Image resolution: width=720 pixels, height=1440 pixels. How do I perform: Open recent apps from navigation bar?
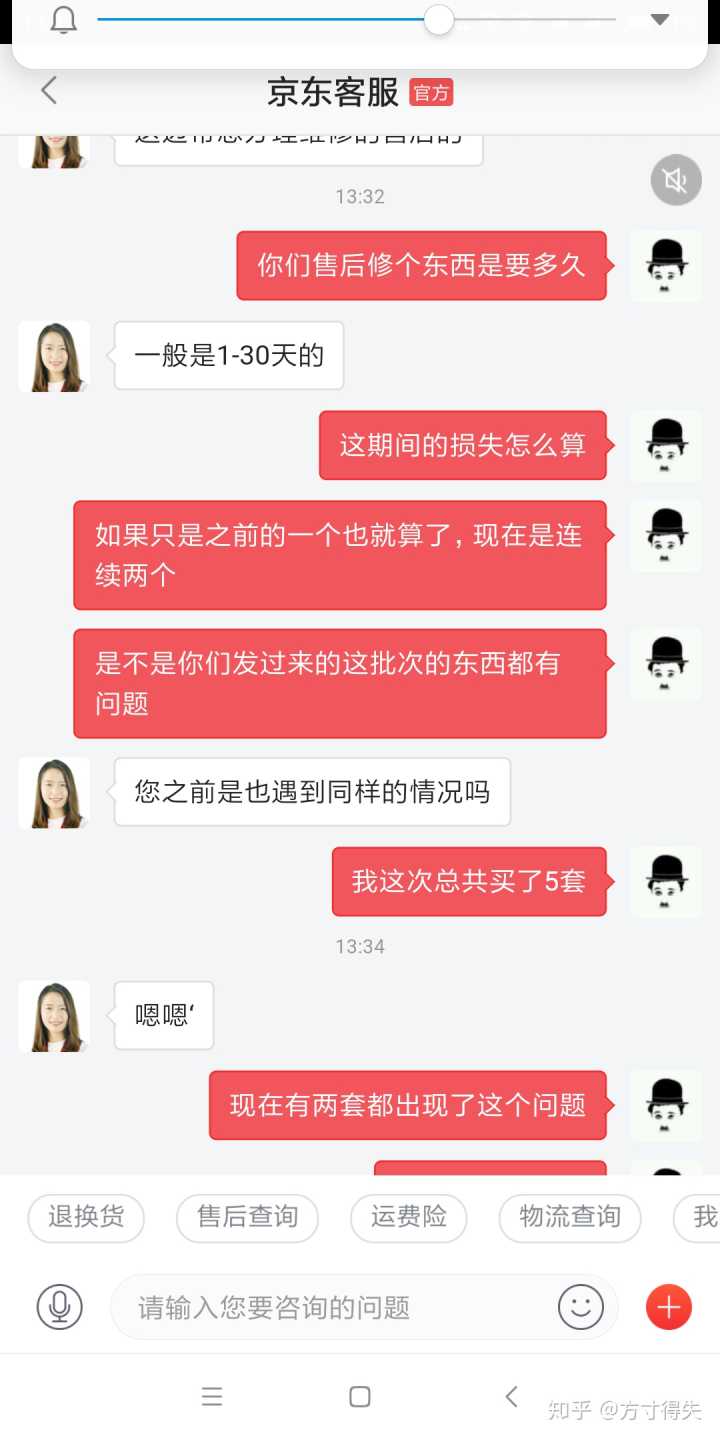pyautogui.click(x=212, y=1397)
